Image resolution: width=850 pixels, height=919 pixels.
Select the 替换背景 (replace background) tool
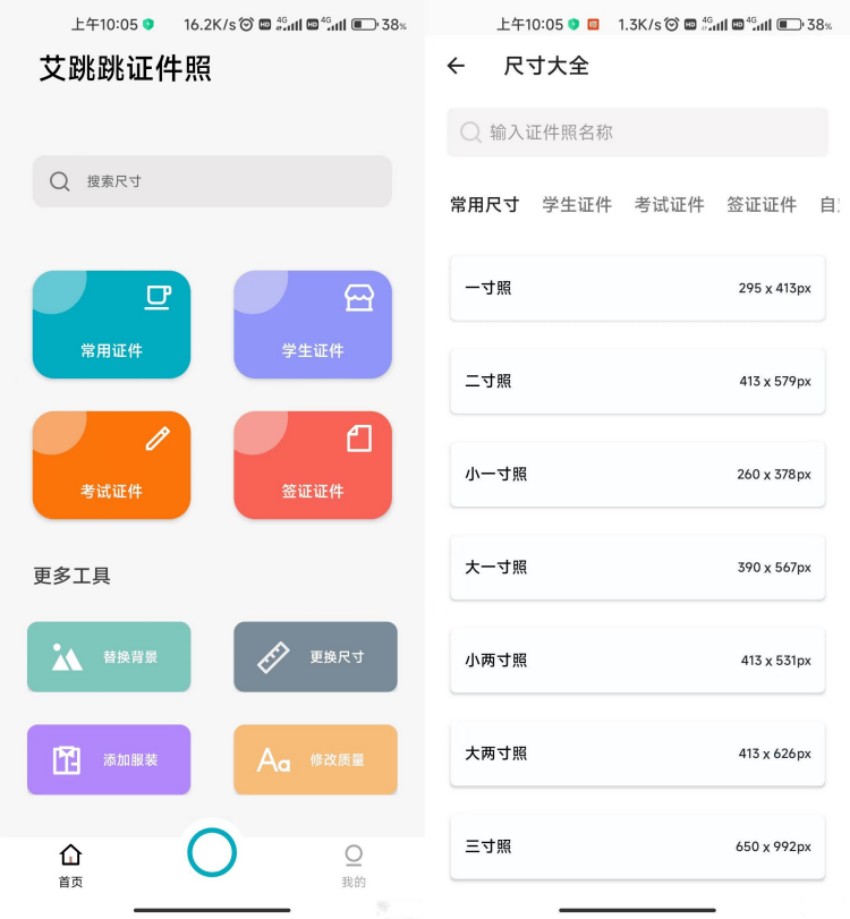click(109, 657)
